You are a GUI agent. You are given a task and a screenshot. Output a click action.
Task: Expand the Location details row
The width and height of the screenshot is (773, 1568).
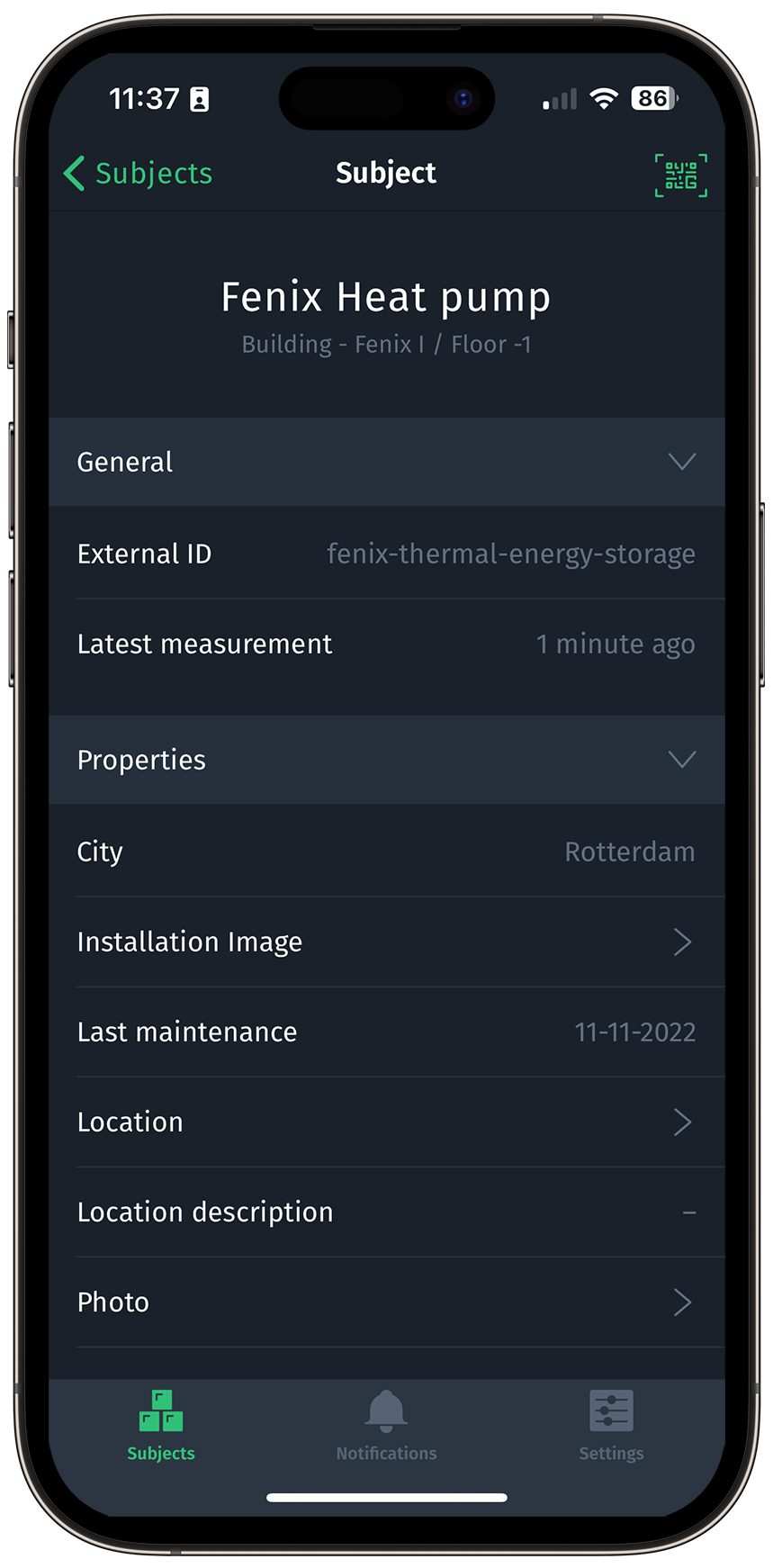[x=386, y=1122]
